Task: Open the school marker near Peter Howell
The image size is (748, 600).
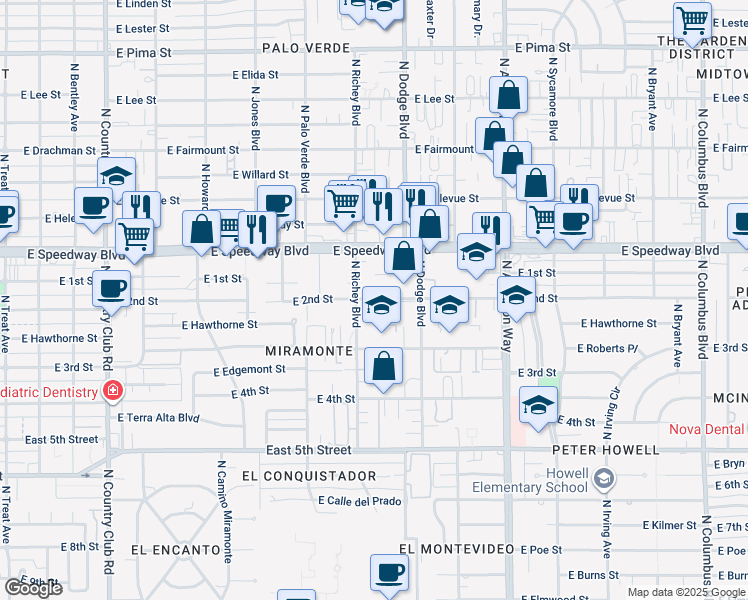Action: click(x=538, y=407)
